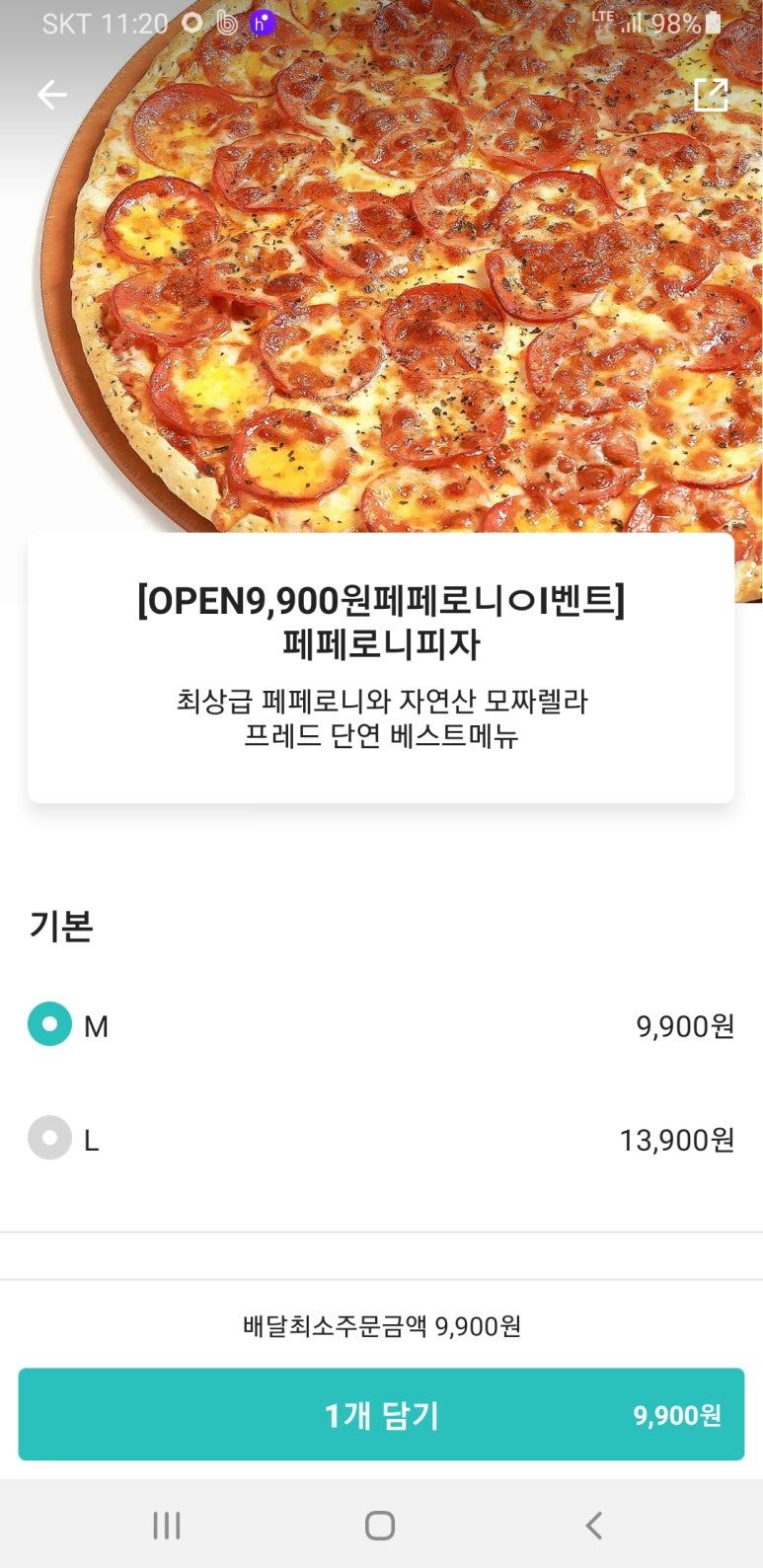Select the M size option

pos(50,1024)
